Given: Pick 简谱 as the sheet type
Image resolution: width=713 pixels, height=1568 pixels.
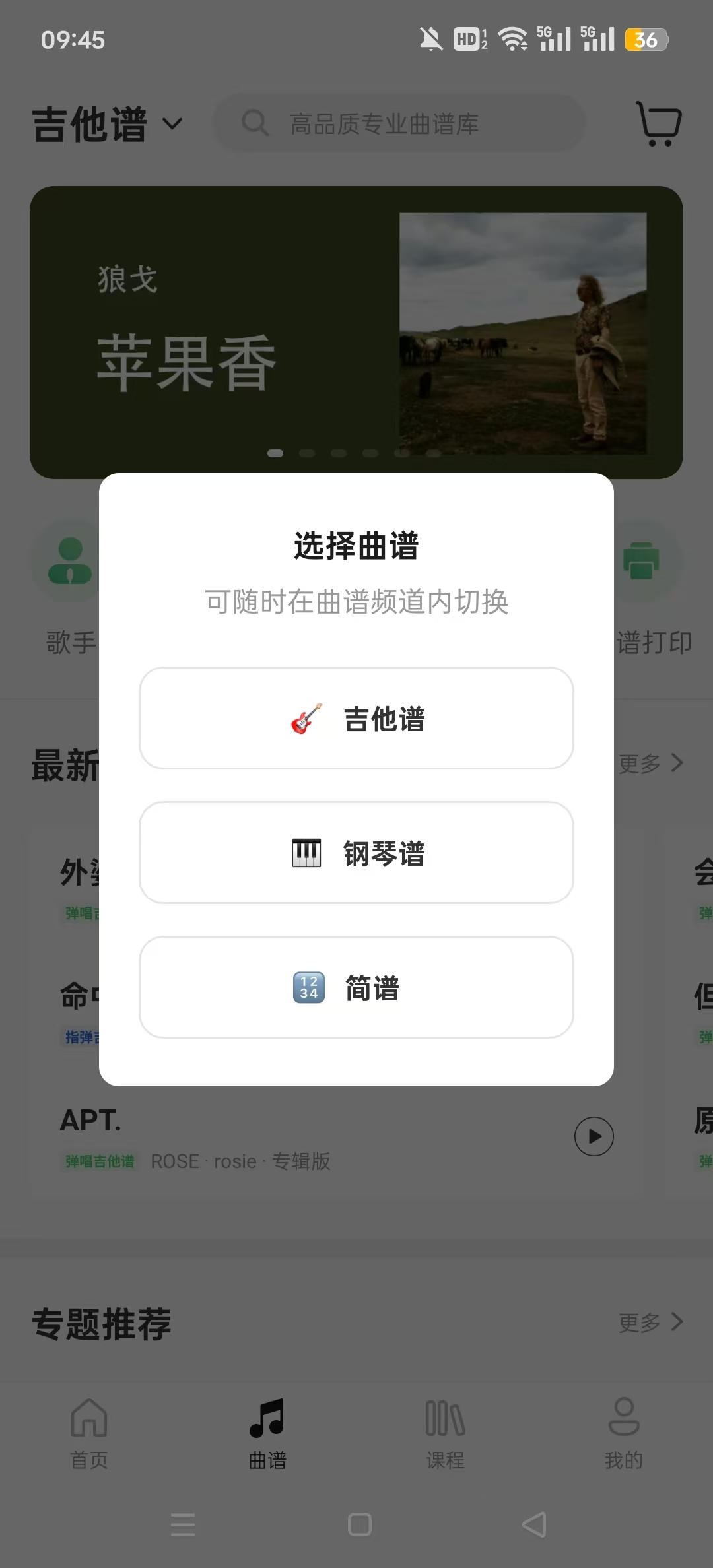Looking at the screenshot, I should (x=356, y=987).
